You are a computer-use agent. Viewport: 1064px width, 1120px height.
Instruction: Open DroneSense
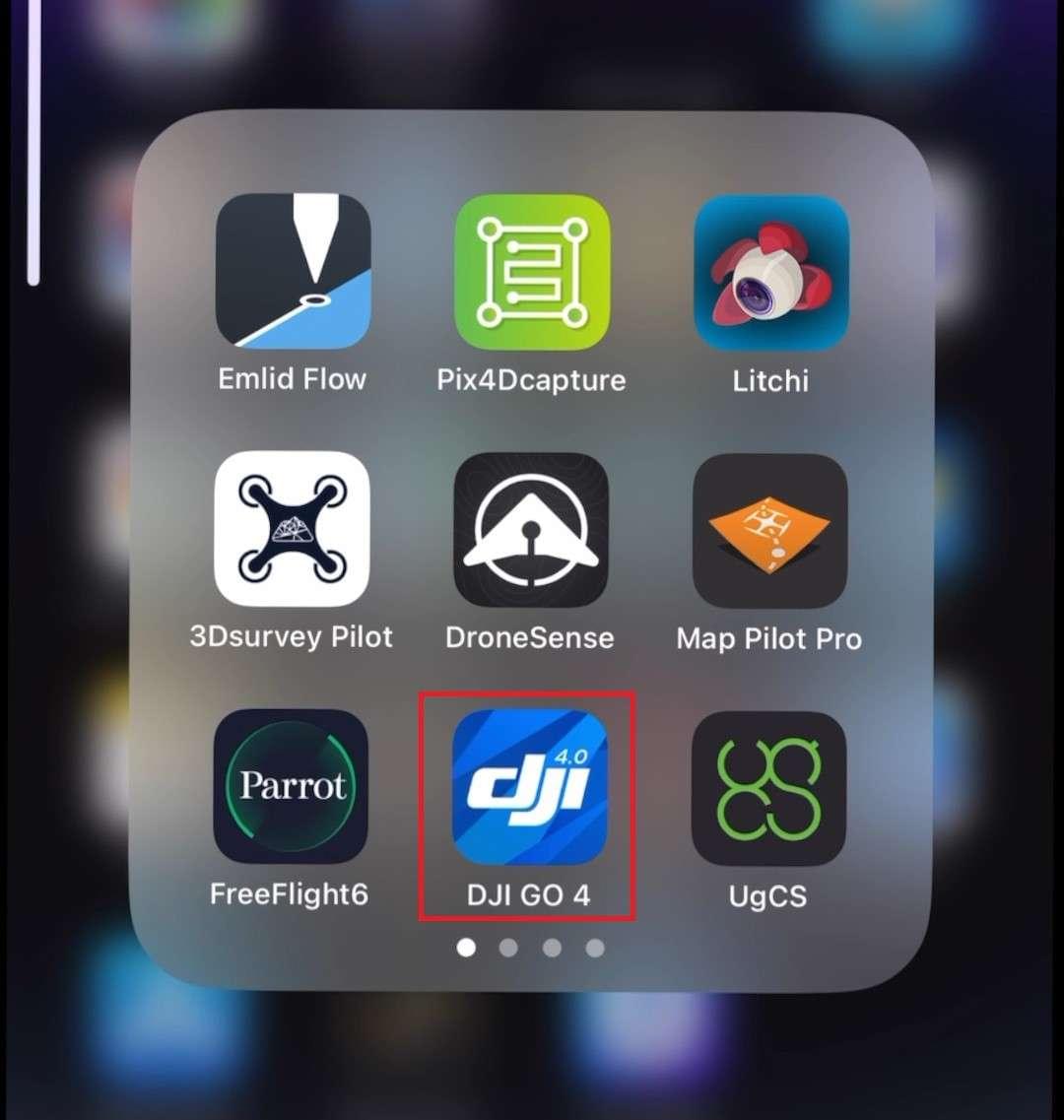click(x=531, y=529)
